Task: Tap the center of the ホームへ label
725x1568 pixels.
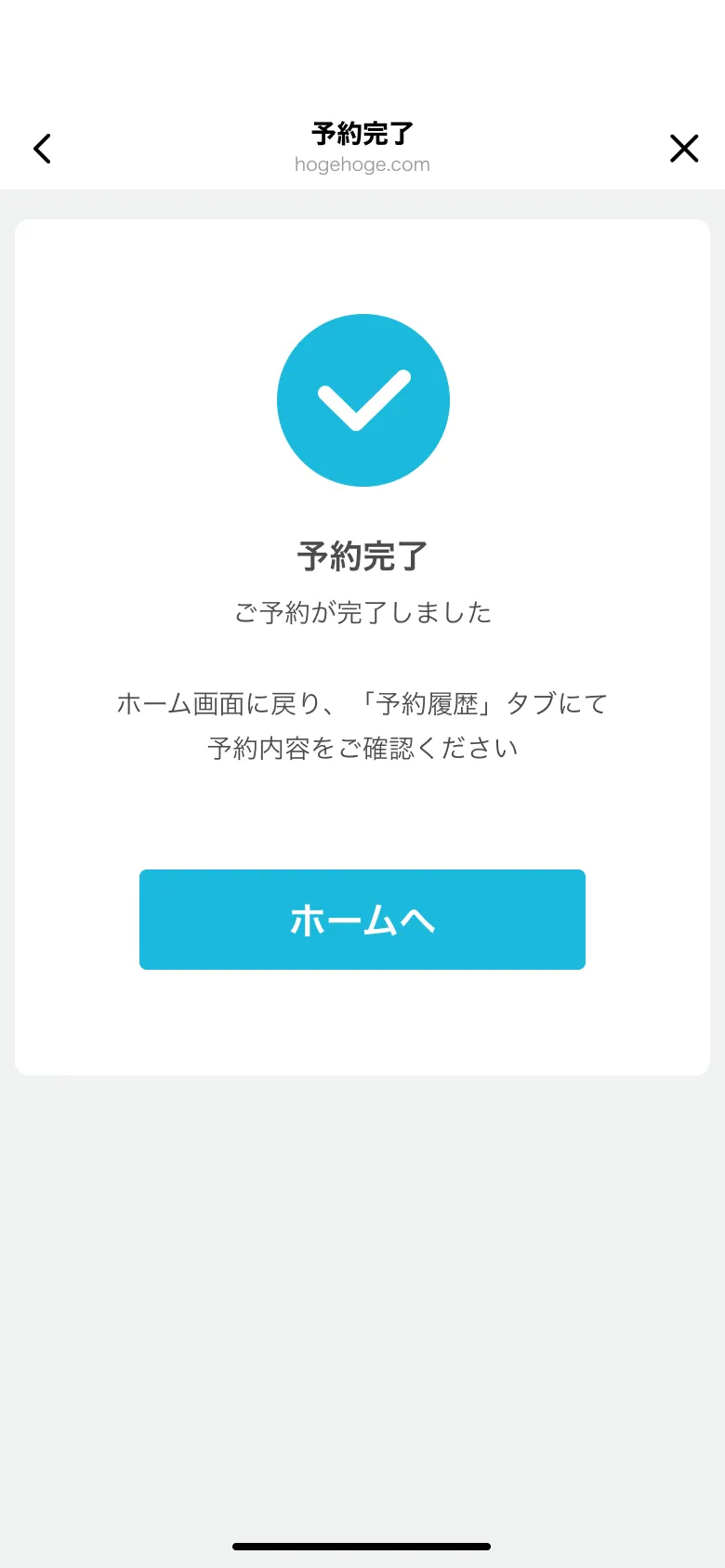Action: click(362, 919)
